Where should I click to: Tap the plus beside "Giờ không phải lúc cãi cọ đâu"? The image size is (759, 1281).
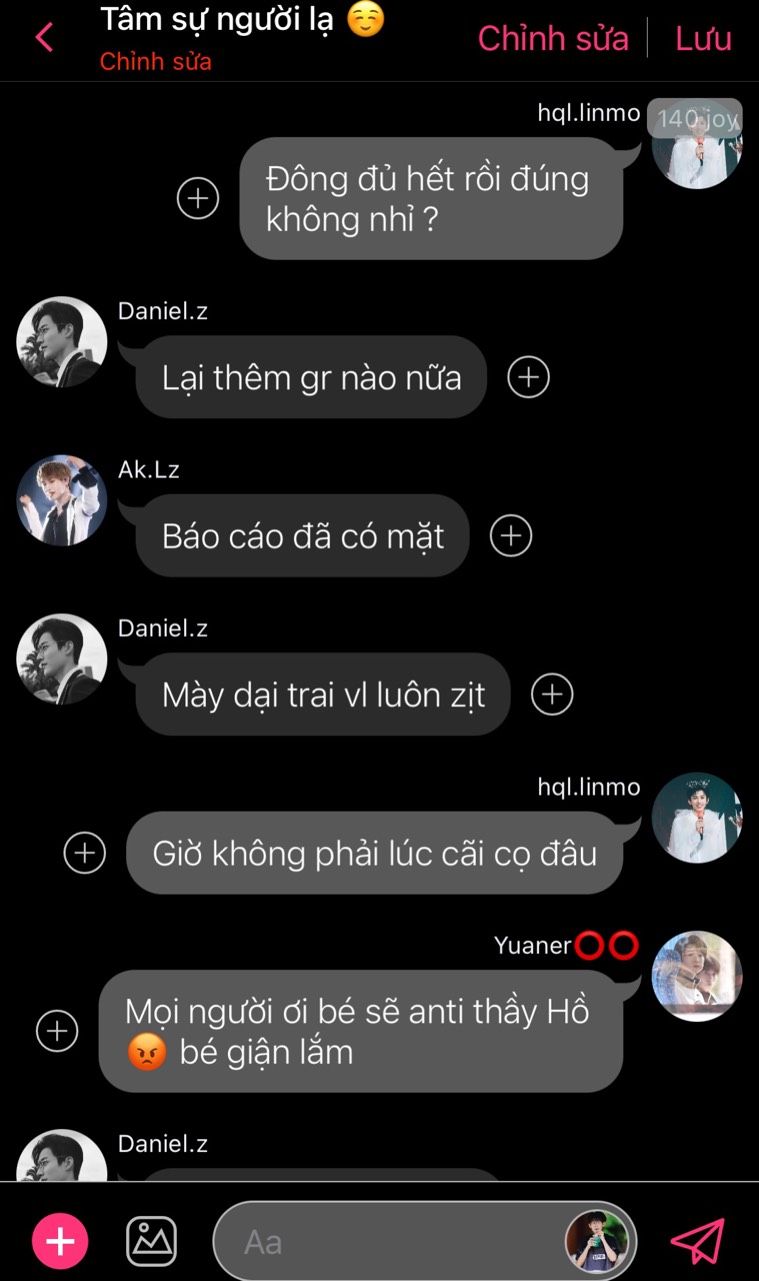(84, 853)
